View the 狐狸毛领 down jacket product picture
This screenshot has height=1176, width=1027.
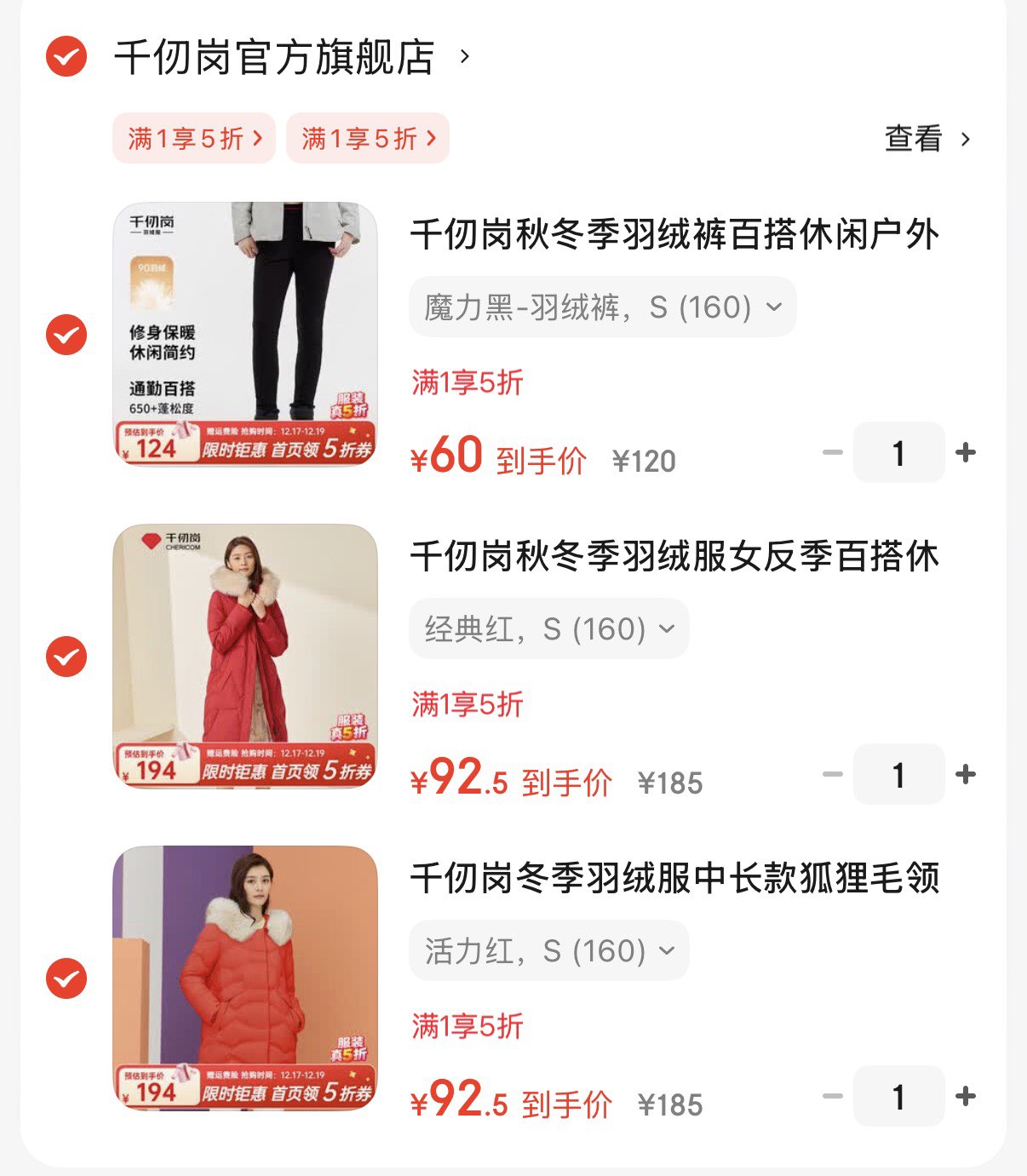[x=245, y=978]
